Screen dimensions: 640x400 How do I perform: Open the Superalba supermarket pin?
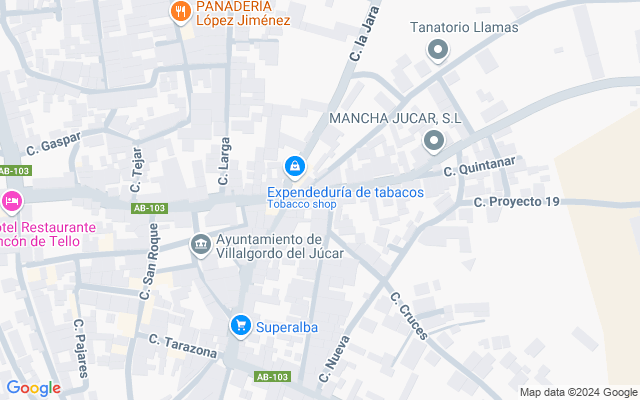click(x=241, y=326)
